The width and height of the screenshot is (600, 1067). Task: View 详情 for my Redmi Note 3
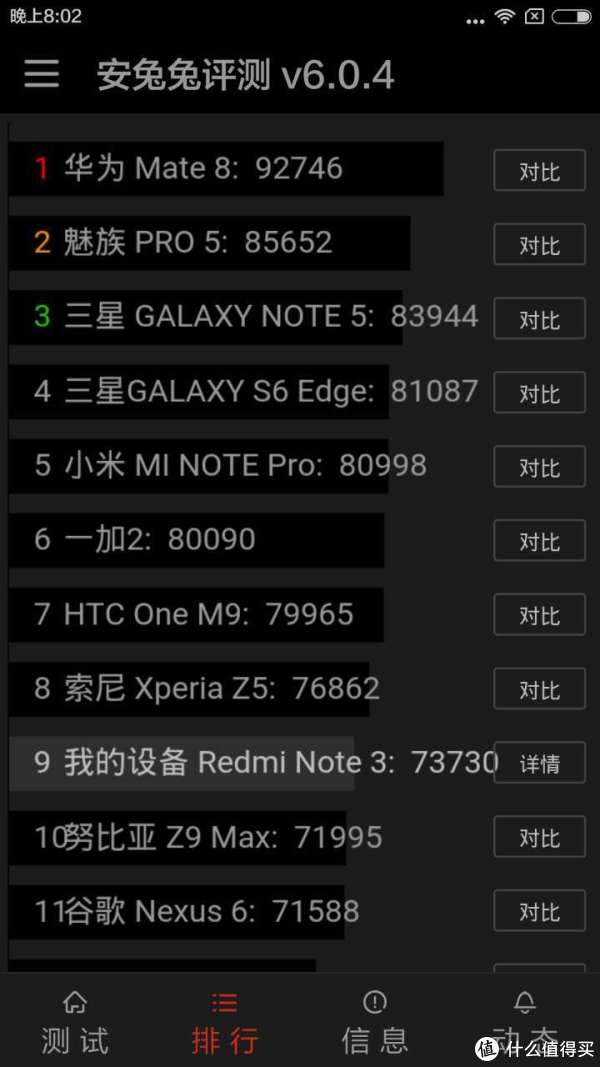539,764
